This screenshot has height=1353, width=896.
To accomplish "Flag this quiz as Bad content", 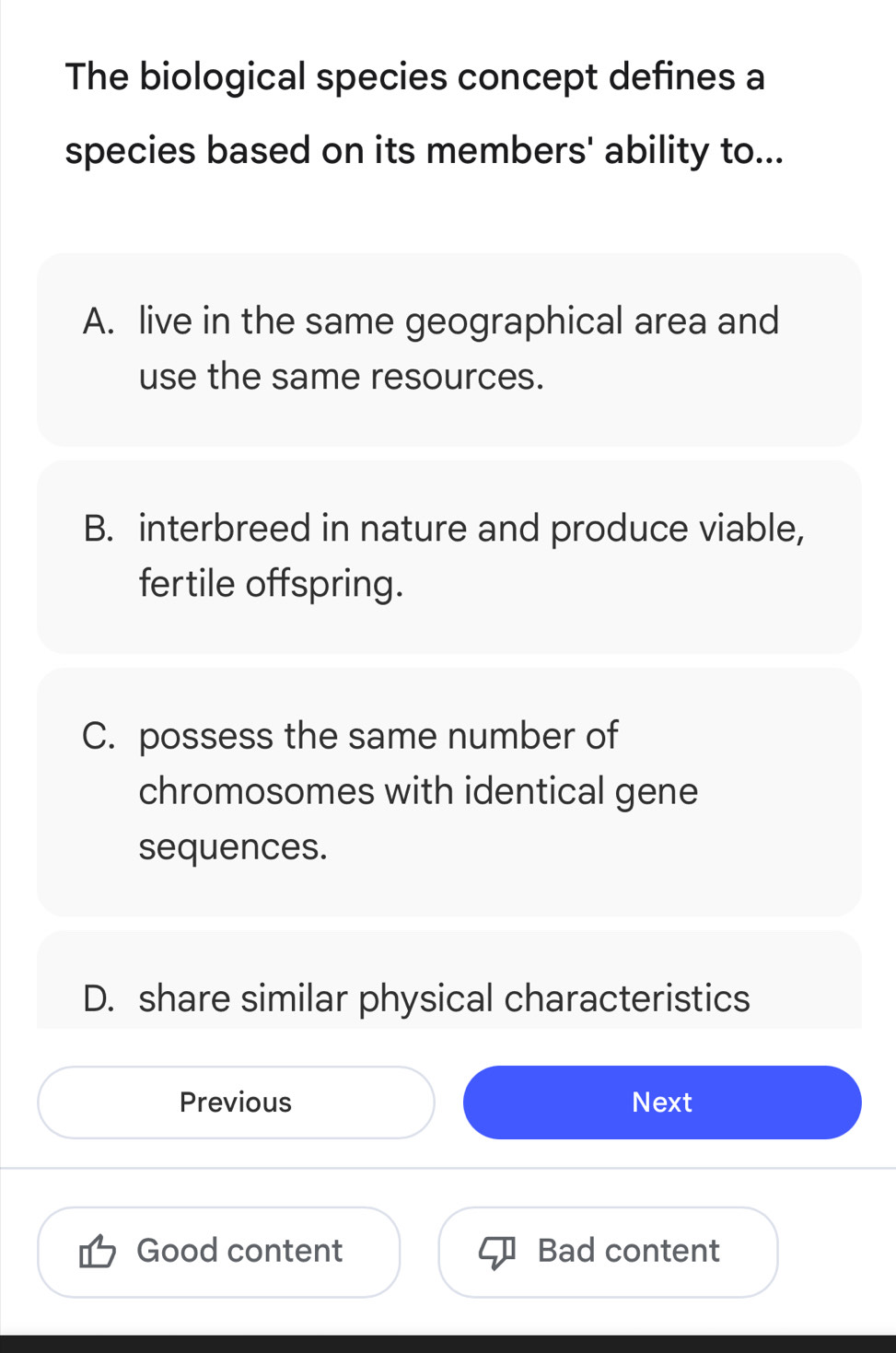I will coord(608,1252).
